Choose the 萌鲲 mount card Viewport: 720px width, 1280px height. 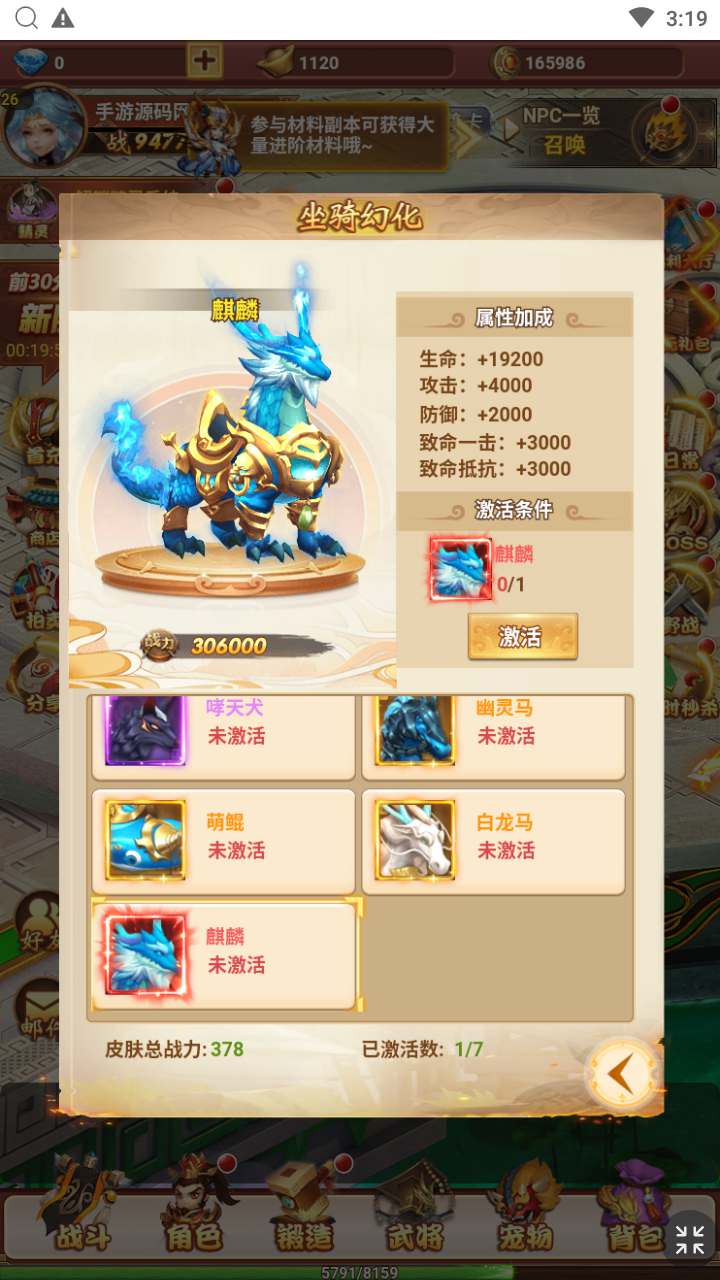pos(223,840)
